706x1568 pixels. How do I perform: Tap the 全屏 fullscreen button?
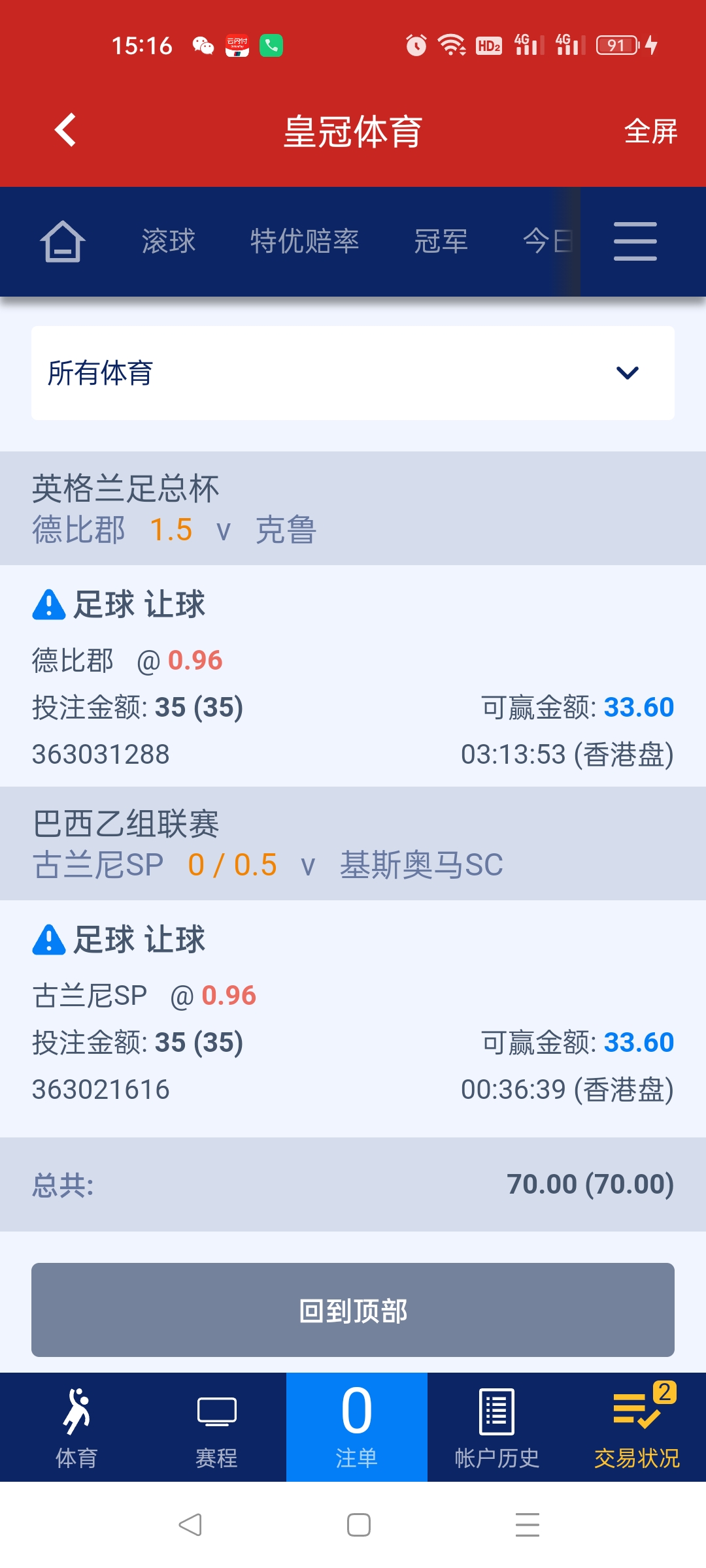(650, 131)
